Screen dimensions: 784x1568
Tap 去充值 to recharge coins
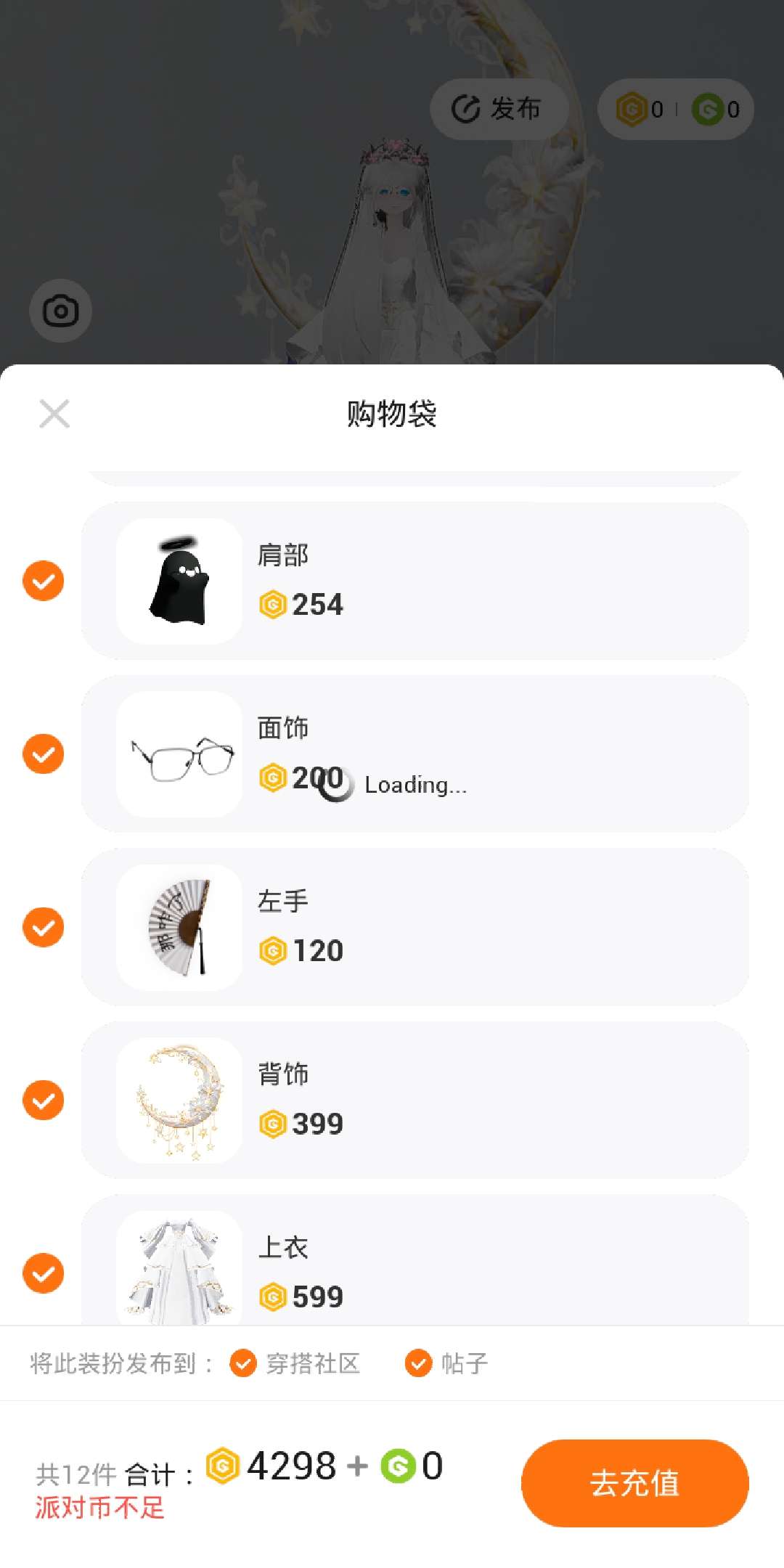click(x=634, y=1483)
